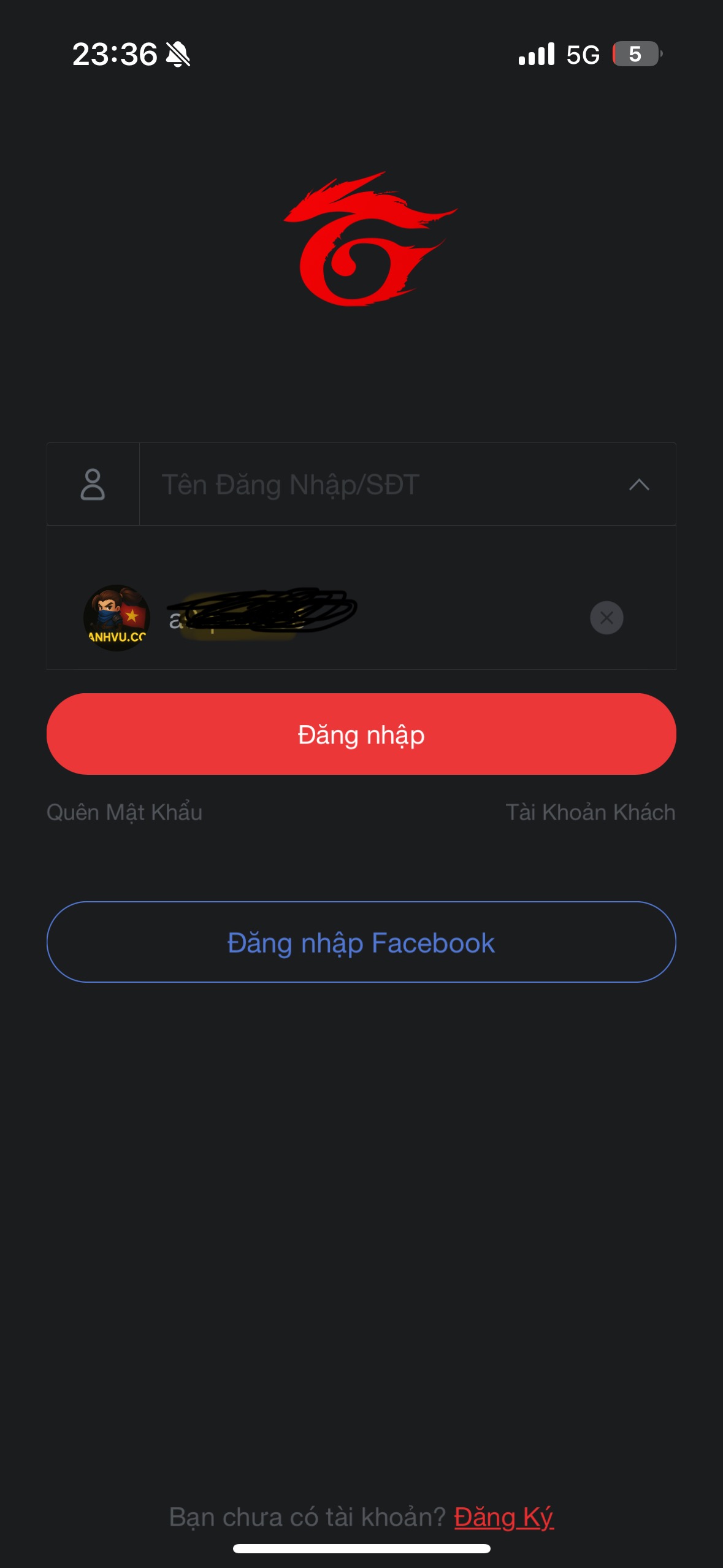
Task: Tap the low battery indicator
Action: coord(634,55)
